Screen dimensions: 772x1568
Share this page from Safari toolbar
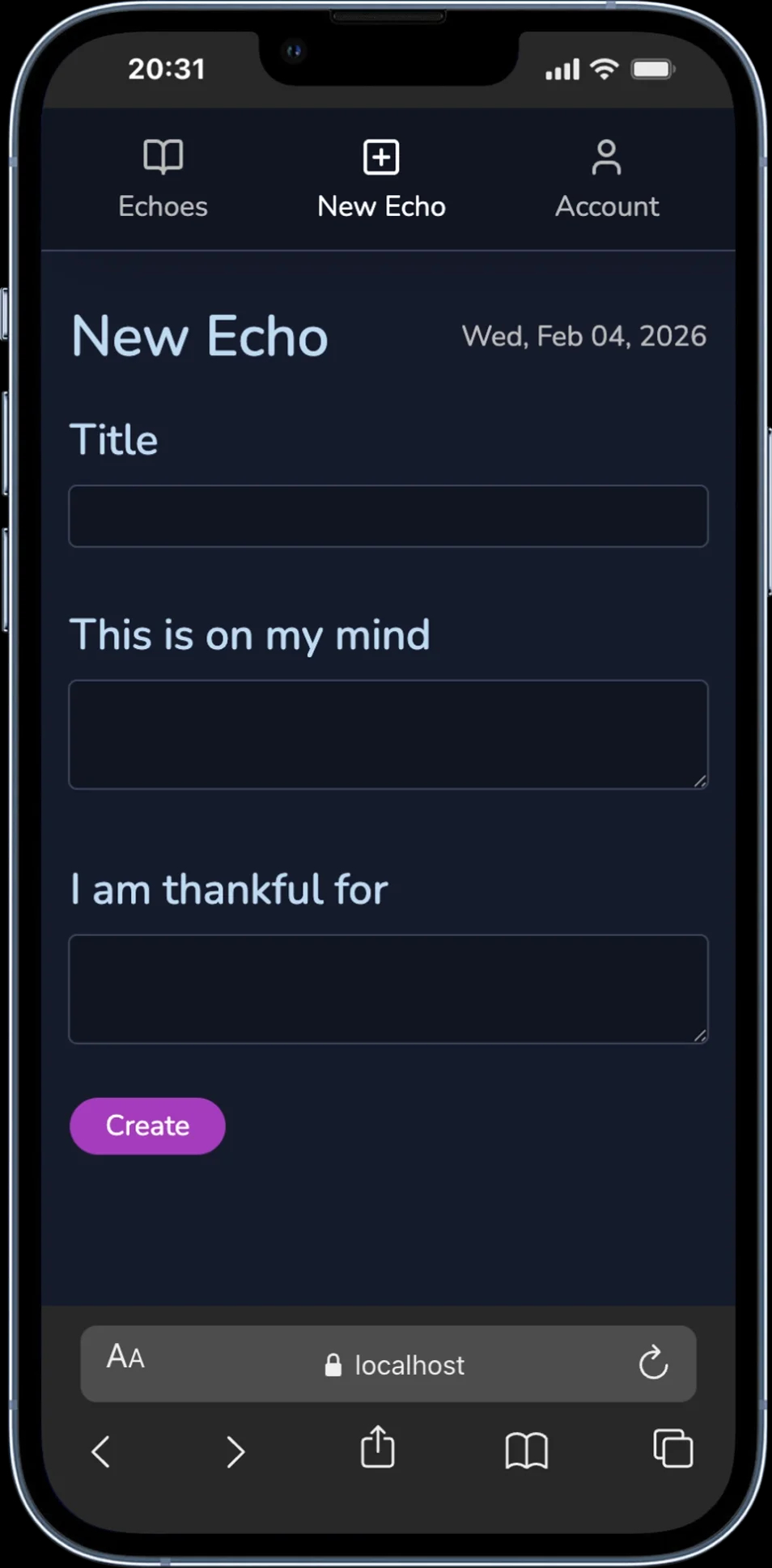[378, 1447]
